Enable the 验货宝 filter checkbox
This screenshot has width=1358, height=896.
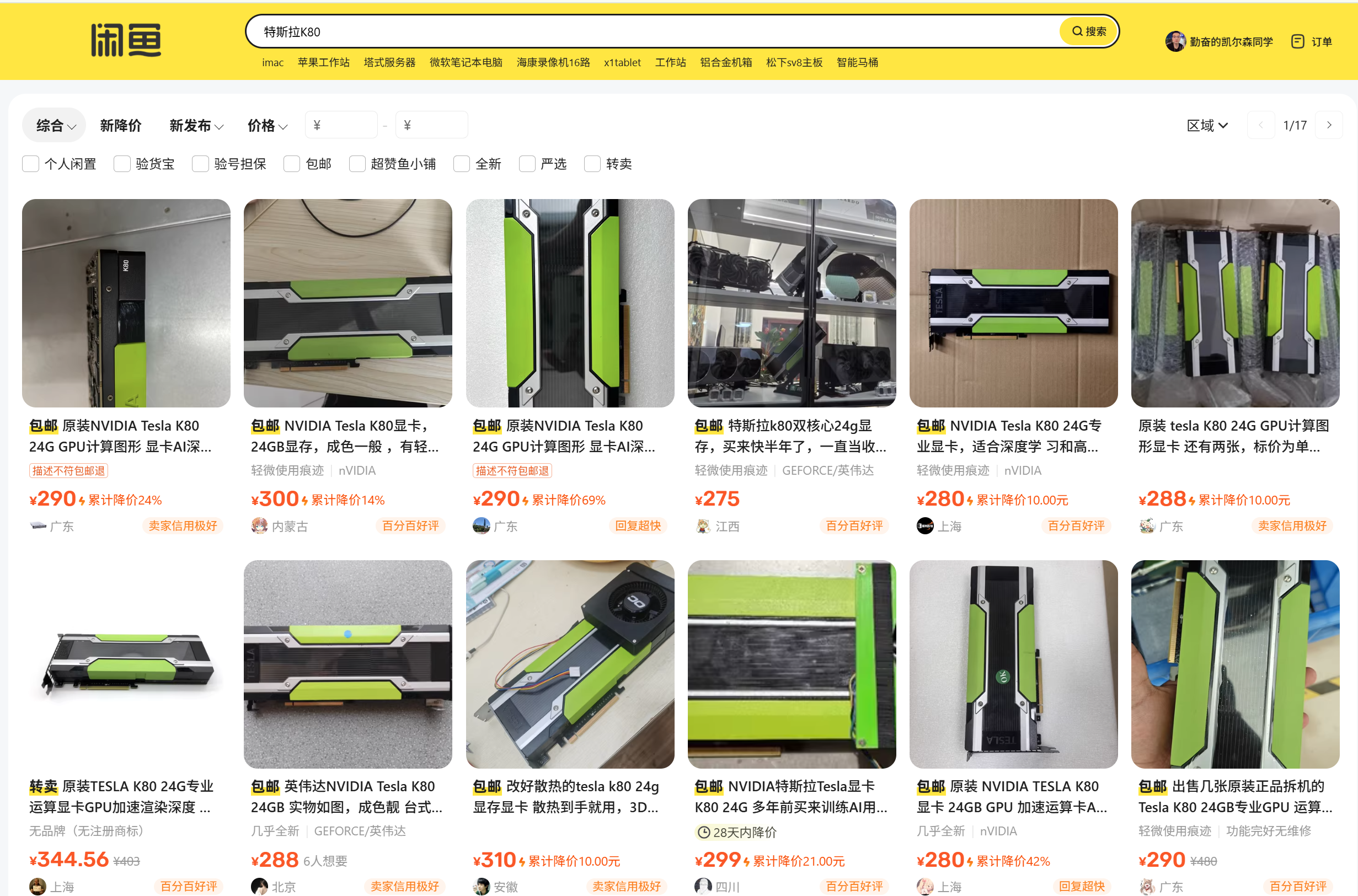(122, 164)
